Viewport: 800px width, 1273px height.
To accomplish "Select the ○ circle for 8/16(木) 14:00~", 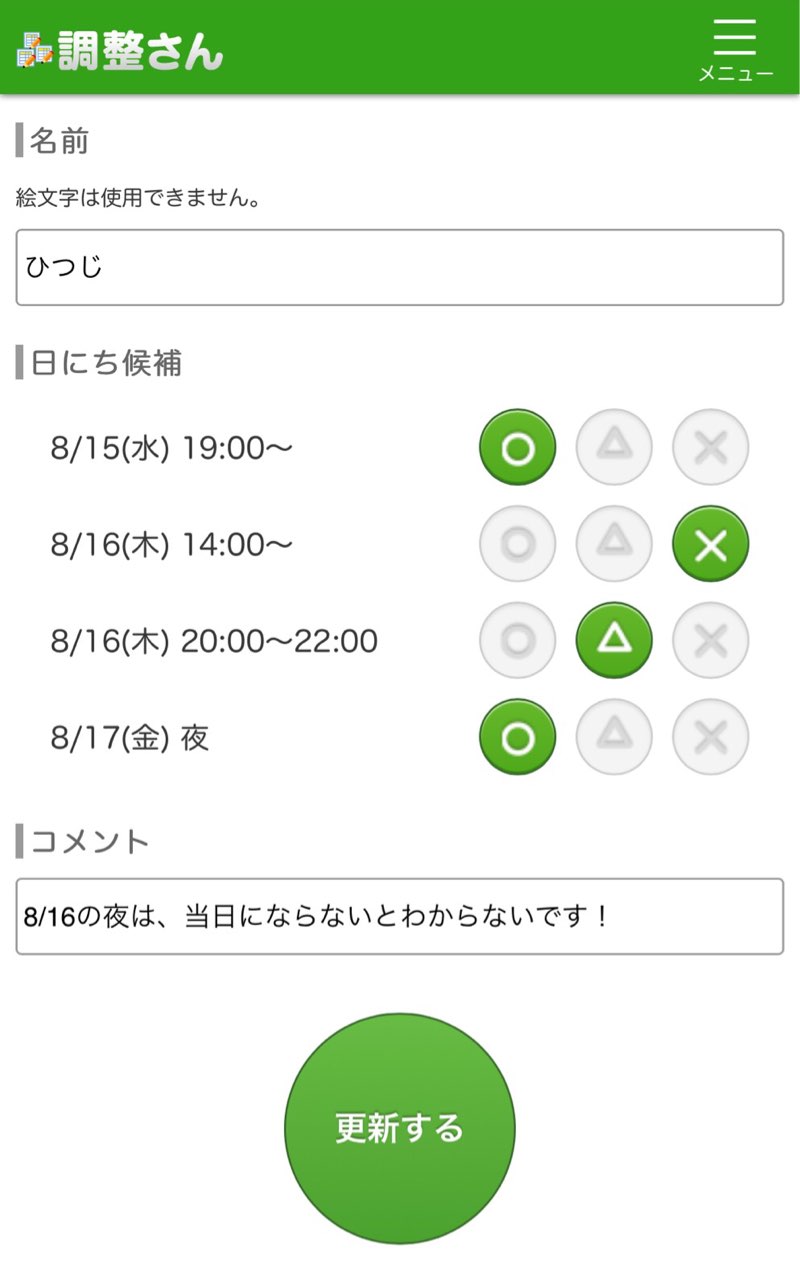I will point(517,543).
